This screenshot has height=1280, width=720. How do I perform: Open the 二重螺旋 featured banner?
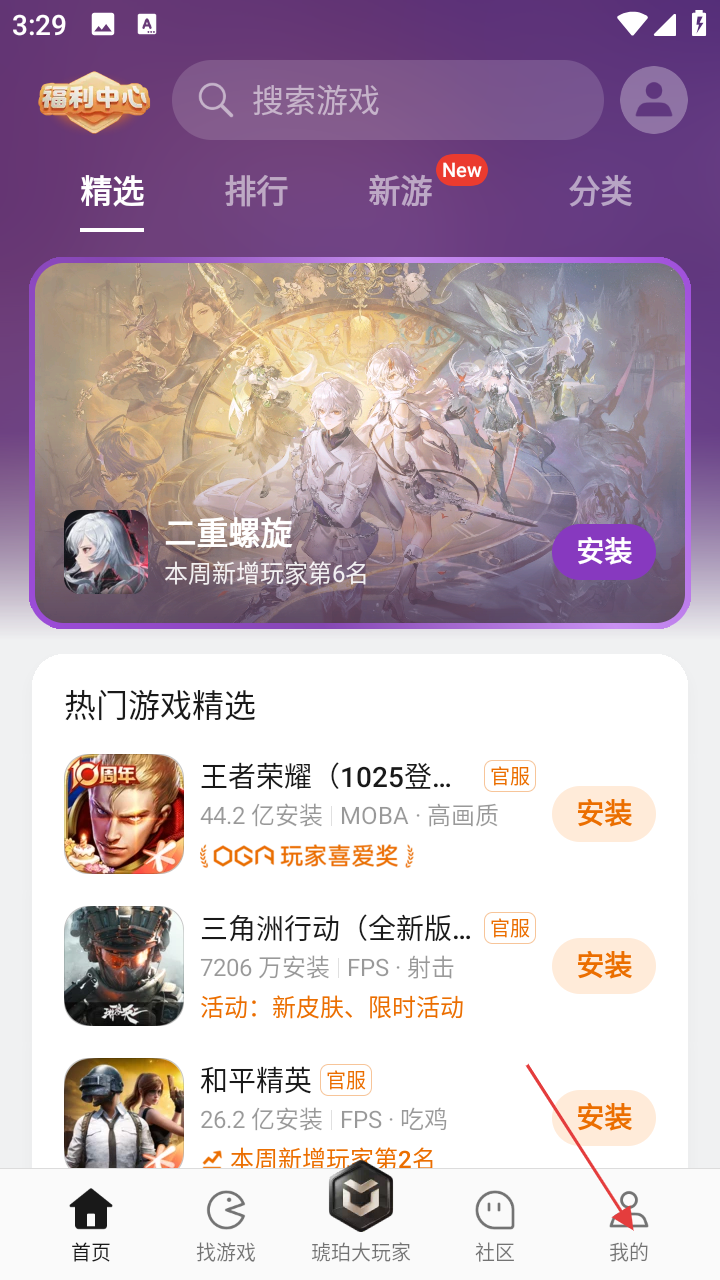pos(360,400)
